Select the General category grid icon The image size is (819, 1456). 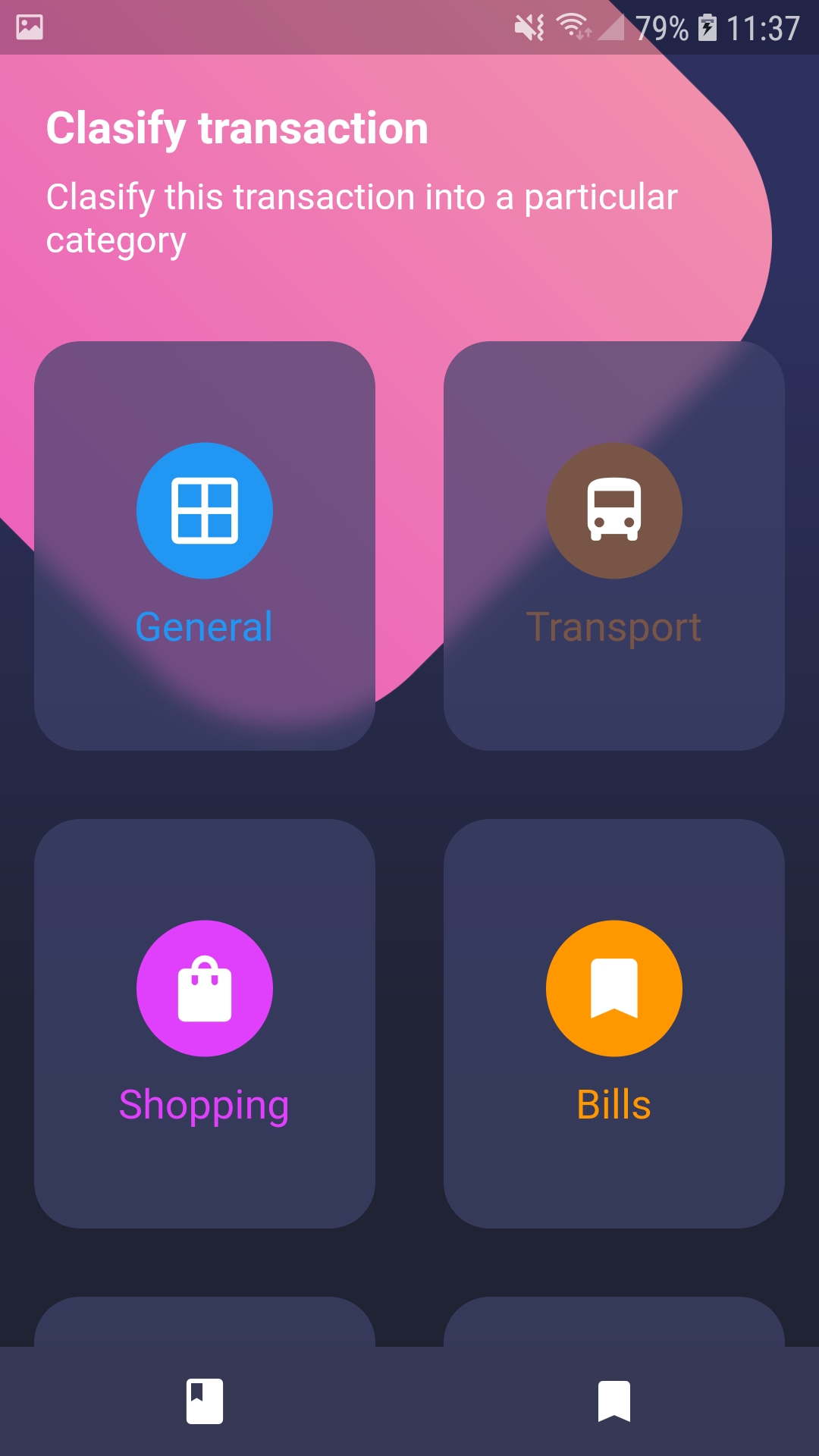click(205, 510)
